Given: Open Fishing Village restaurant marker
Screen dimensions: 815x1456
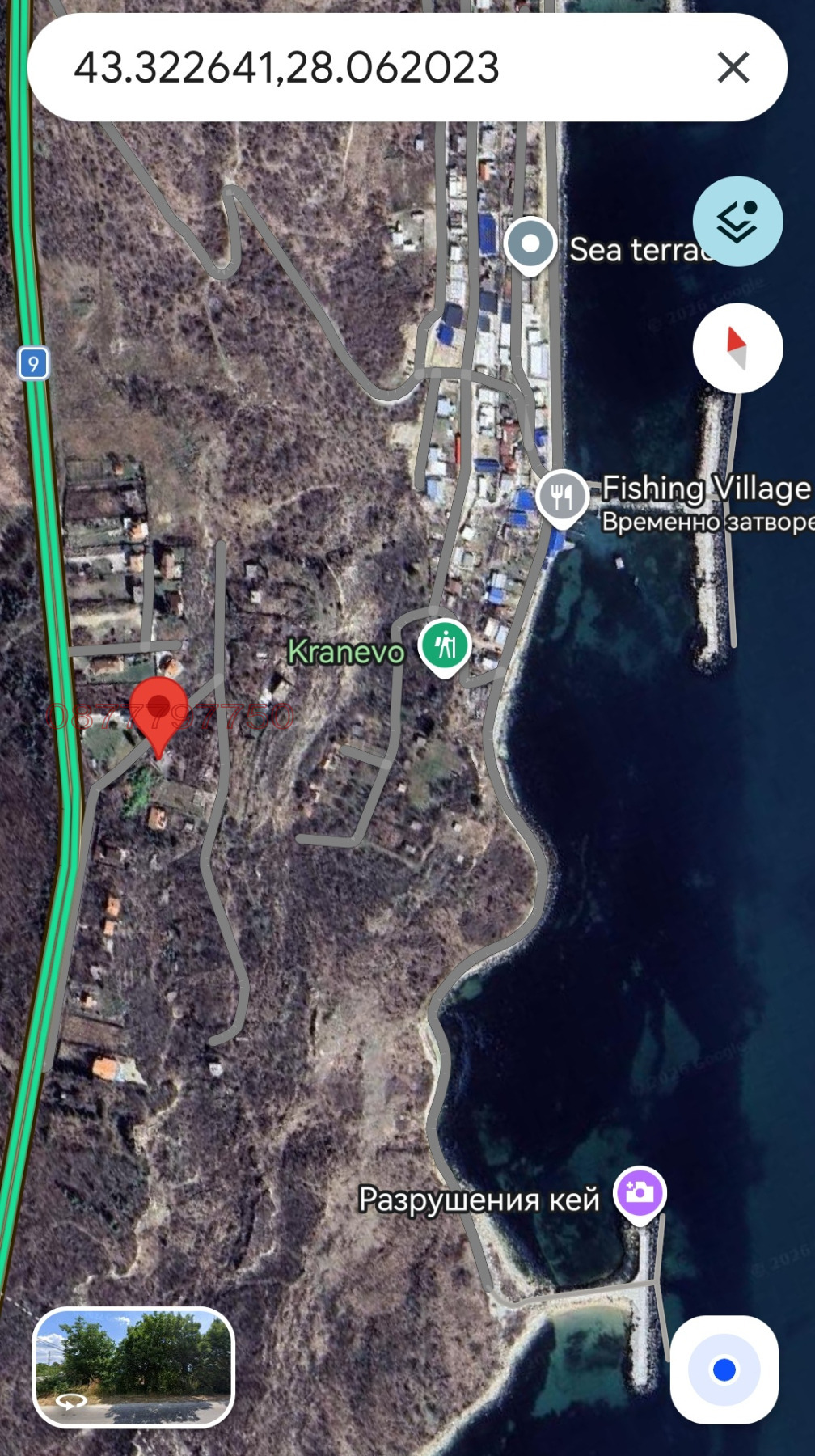Looking at the screenshot, I should [562, 496].
